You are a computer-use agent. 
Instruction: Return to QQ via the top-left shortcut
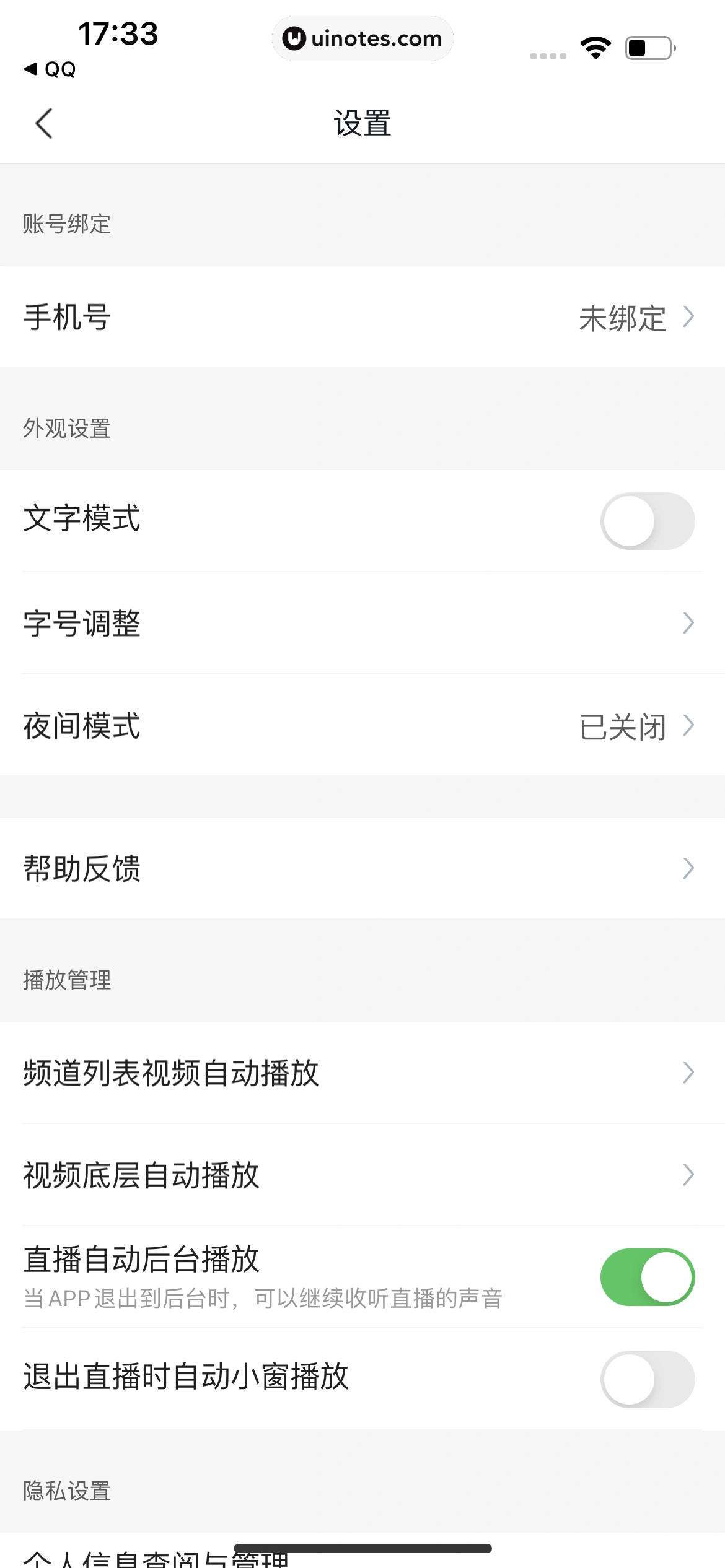pos(50,70)
